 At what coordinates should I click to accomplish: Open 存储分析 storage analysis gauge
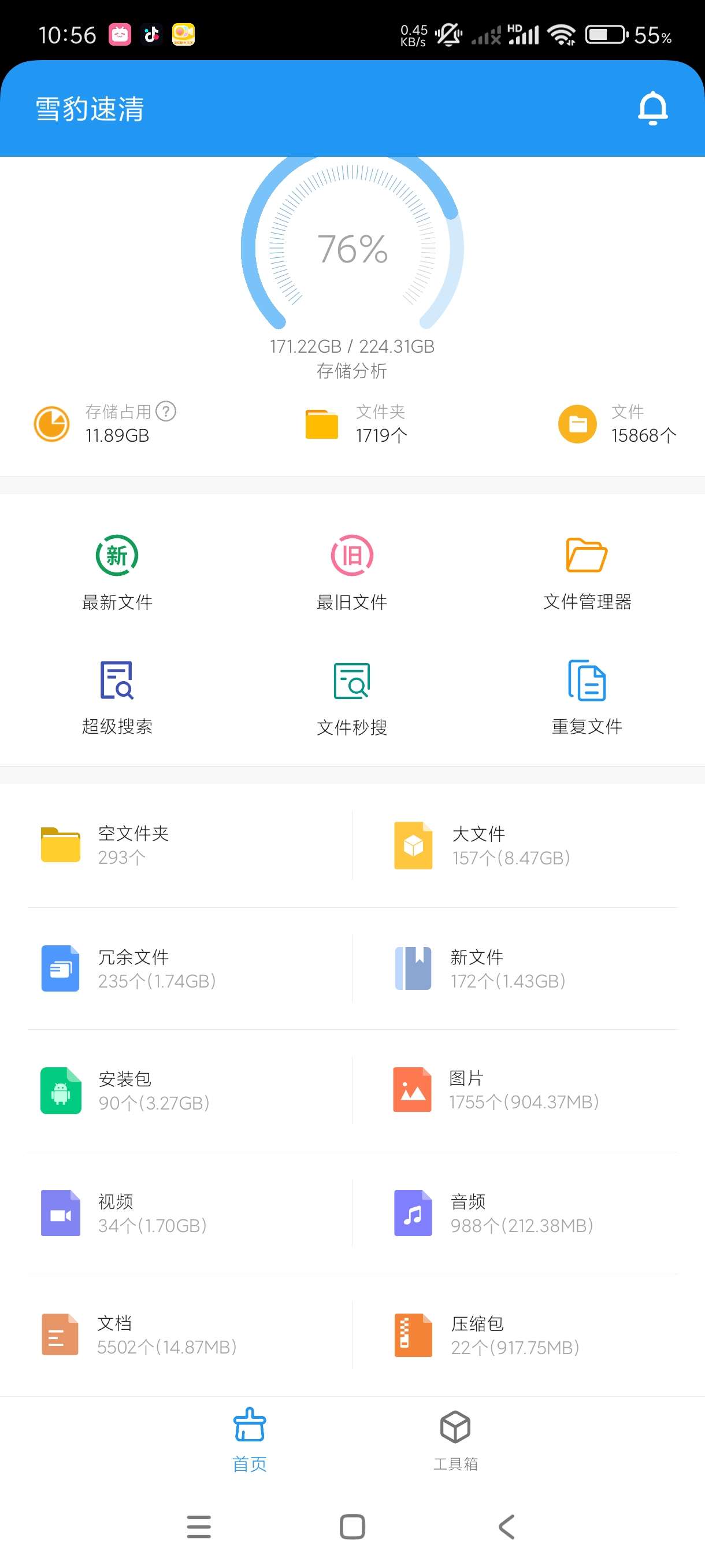[352, 256]
